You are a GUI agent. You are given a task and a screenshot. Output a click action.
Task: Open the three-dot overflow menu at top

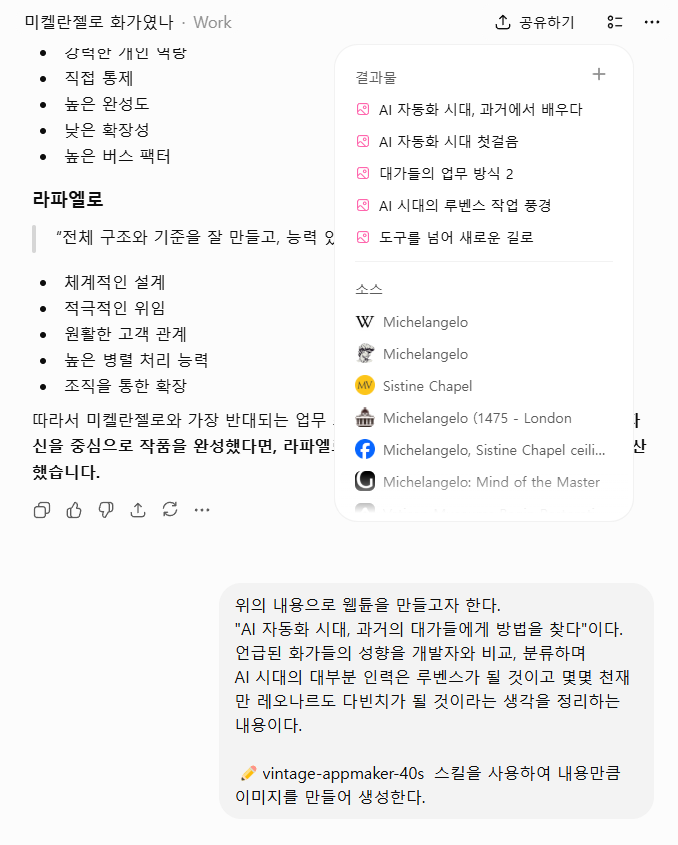point(652,22)
